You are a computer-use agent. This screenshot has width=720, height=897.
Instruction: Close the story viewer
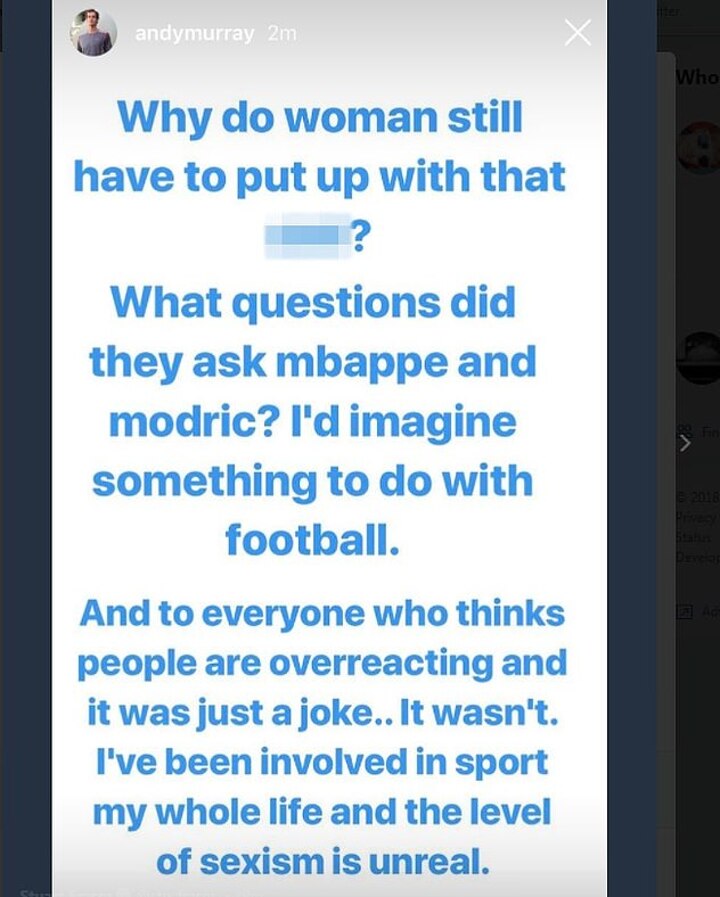[x=578, y=33]
